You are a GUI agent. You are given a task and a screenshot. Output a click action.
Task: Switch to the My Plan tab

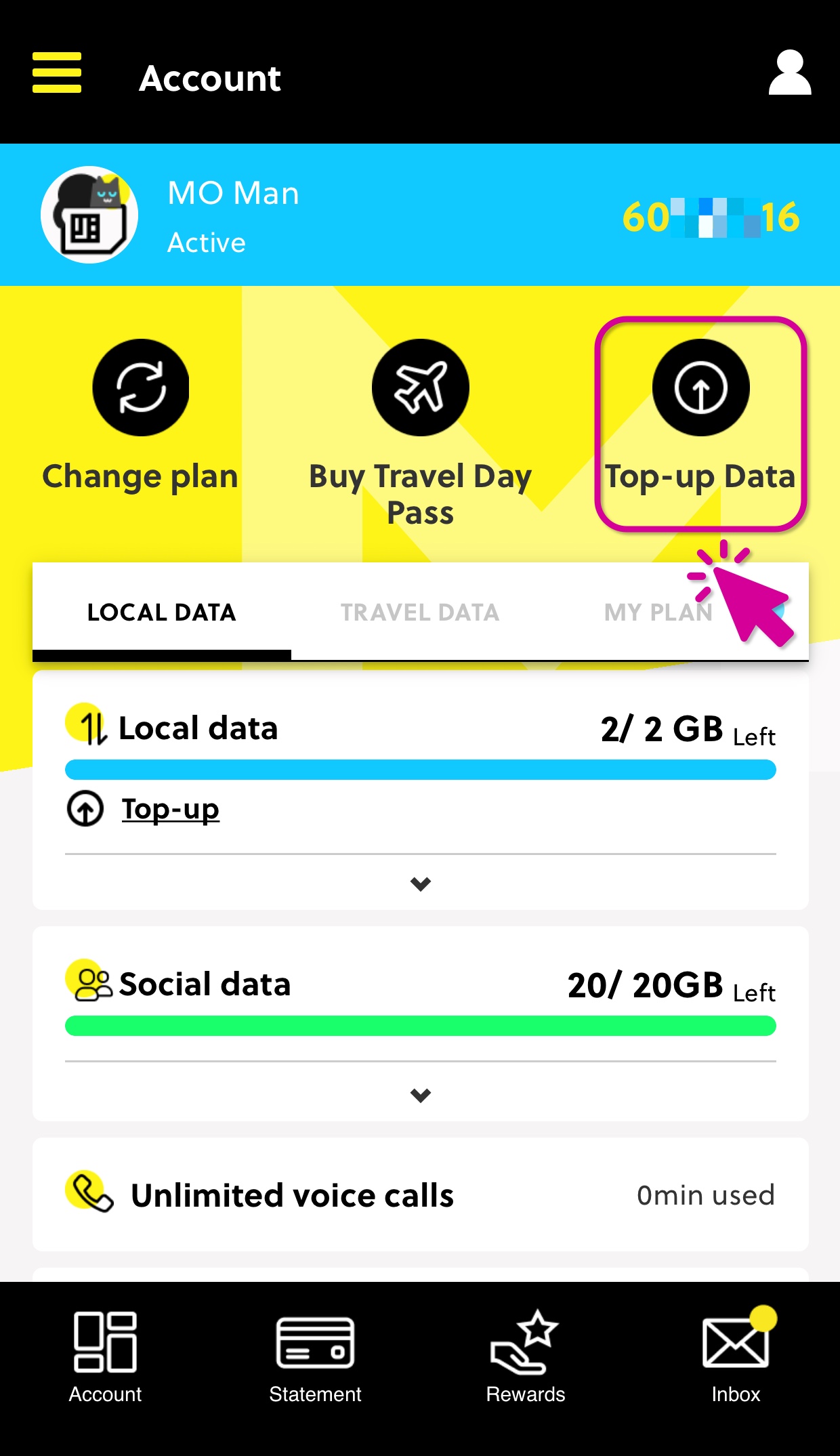pyautogui.click(x=658, y=612)
